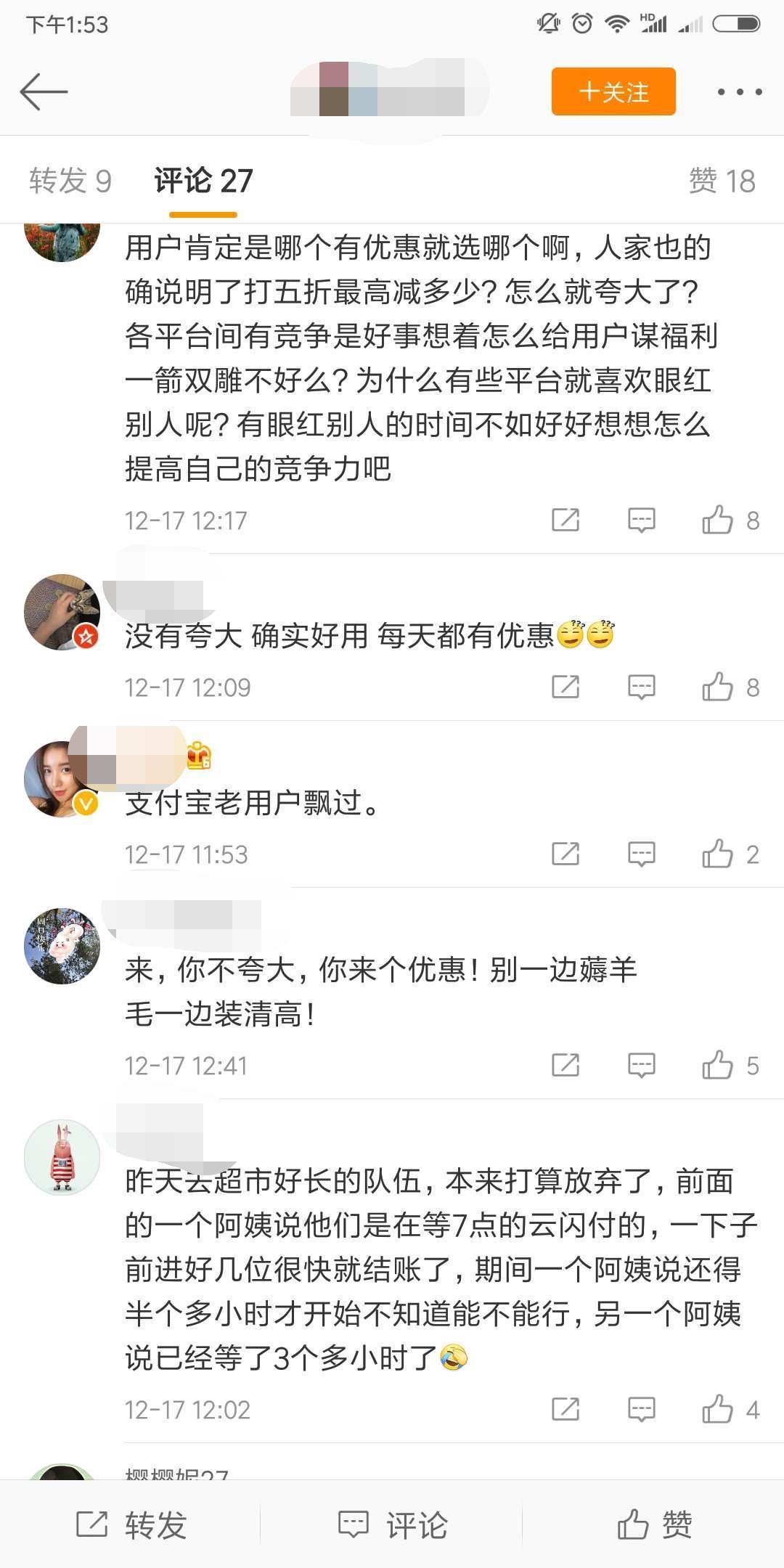Like the comment about 薅羊毛
This screenshot has height=1568, width=784.
[718, 1065]
